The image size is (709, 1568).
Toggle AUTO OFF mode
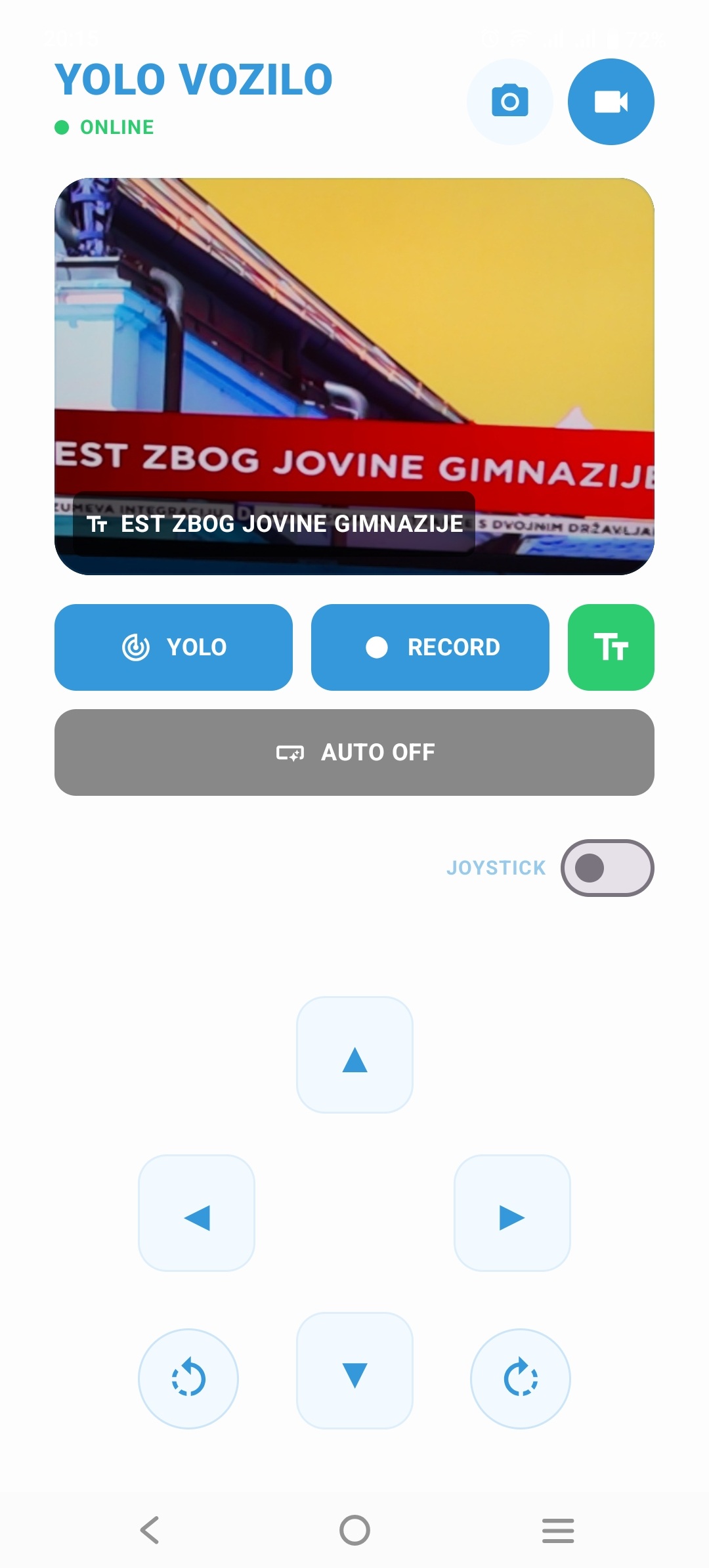(354, 752)
